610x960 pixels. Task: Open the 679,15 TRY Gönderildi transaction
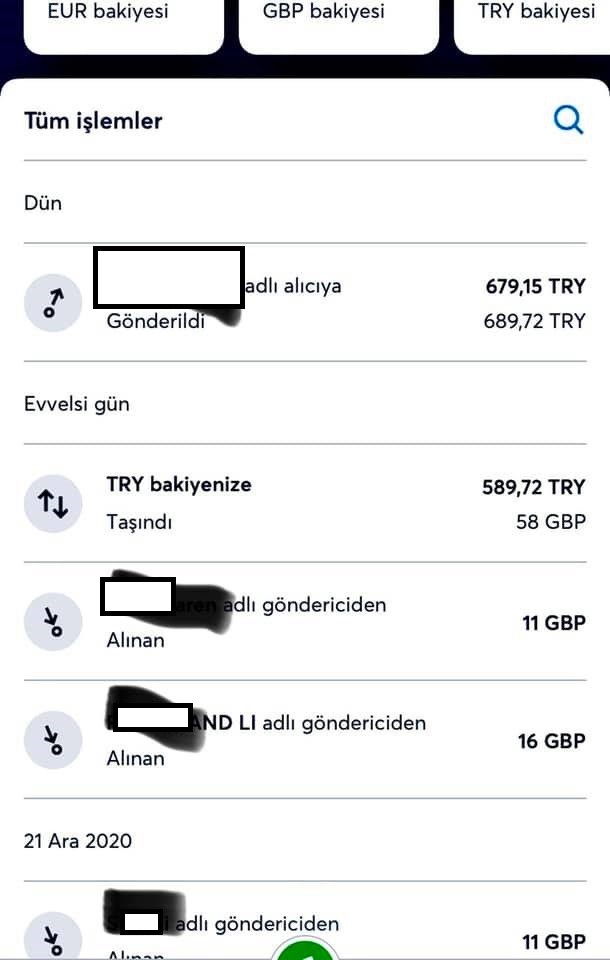(x=304, y=303)
